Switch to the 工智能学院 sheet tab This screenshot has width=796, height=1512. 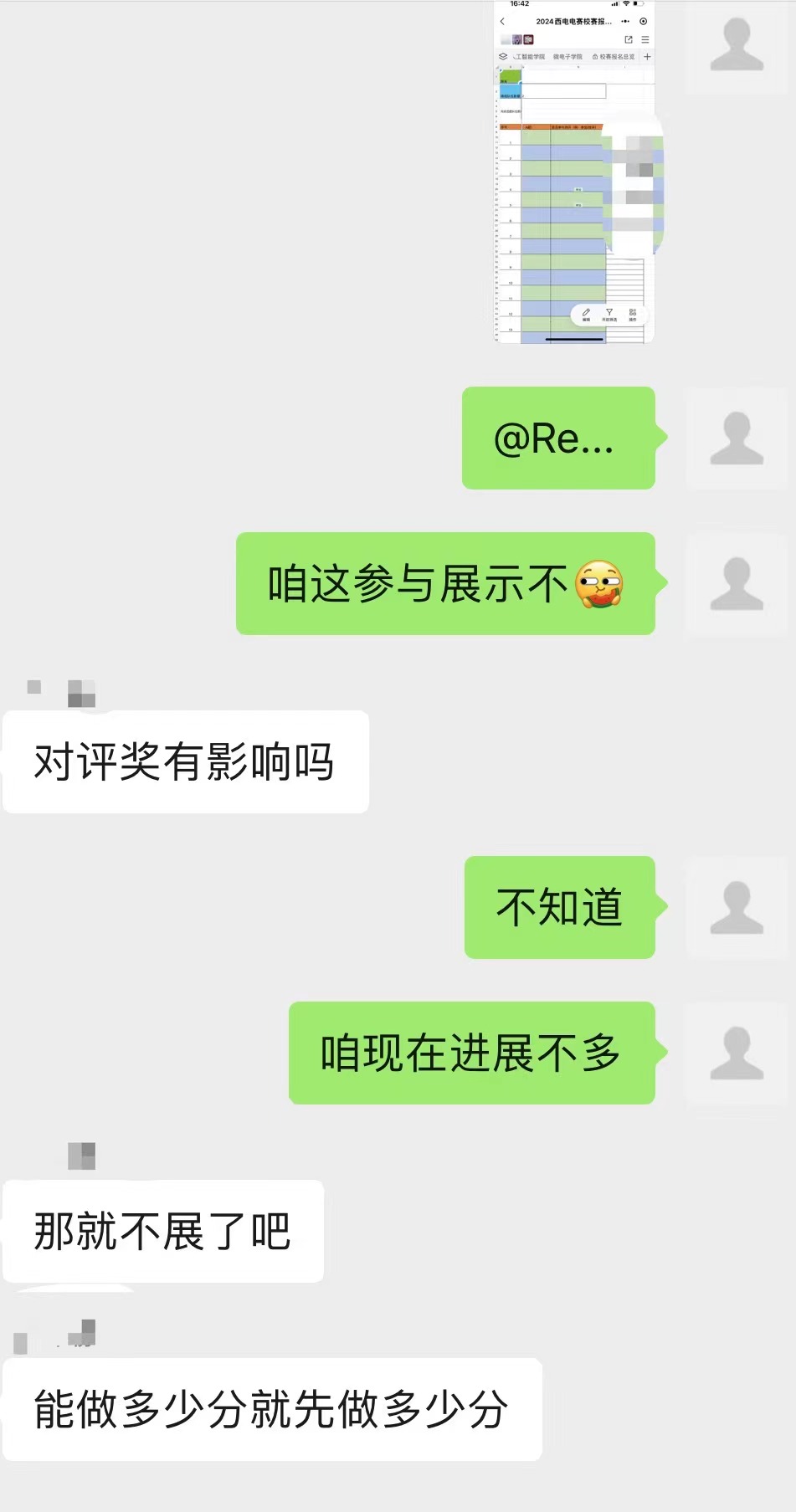tap(529, 56)
